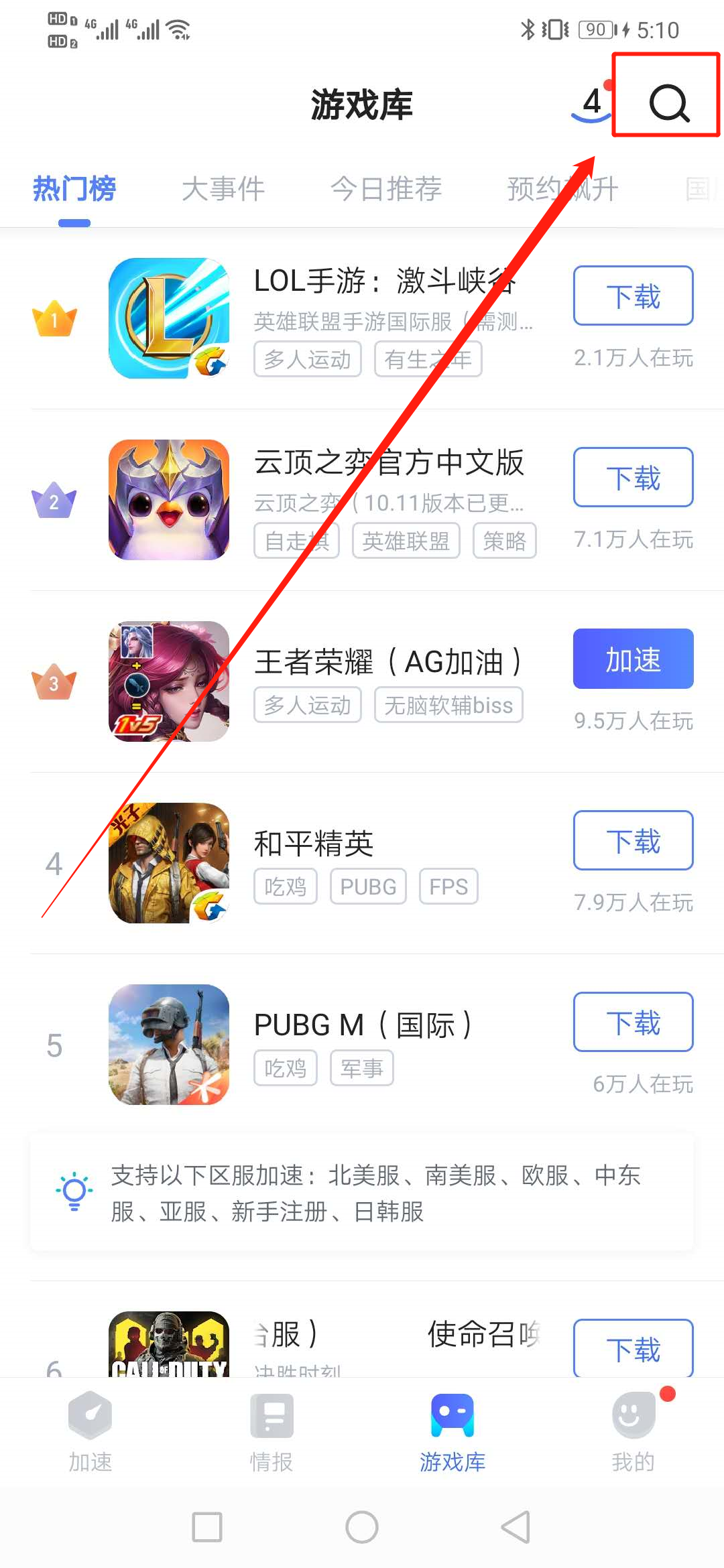The image size is (724, 1568).
Task: View PUBG M（国际）game details
Action: pyautogui.click(x=362, y=1025)
